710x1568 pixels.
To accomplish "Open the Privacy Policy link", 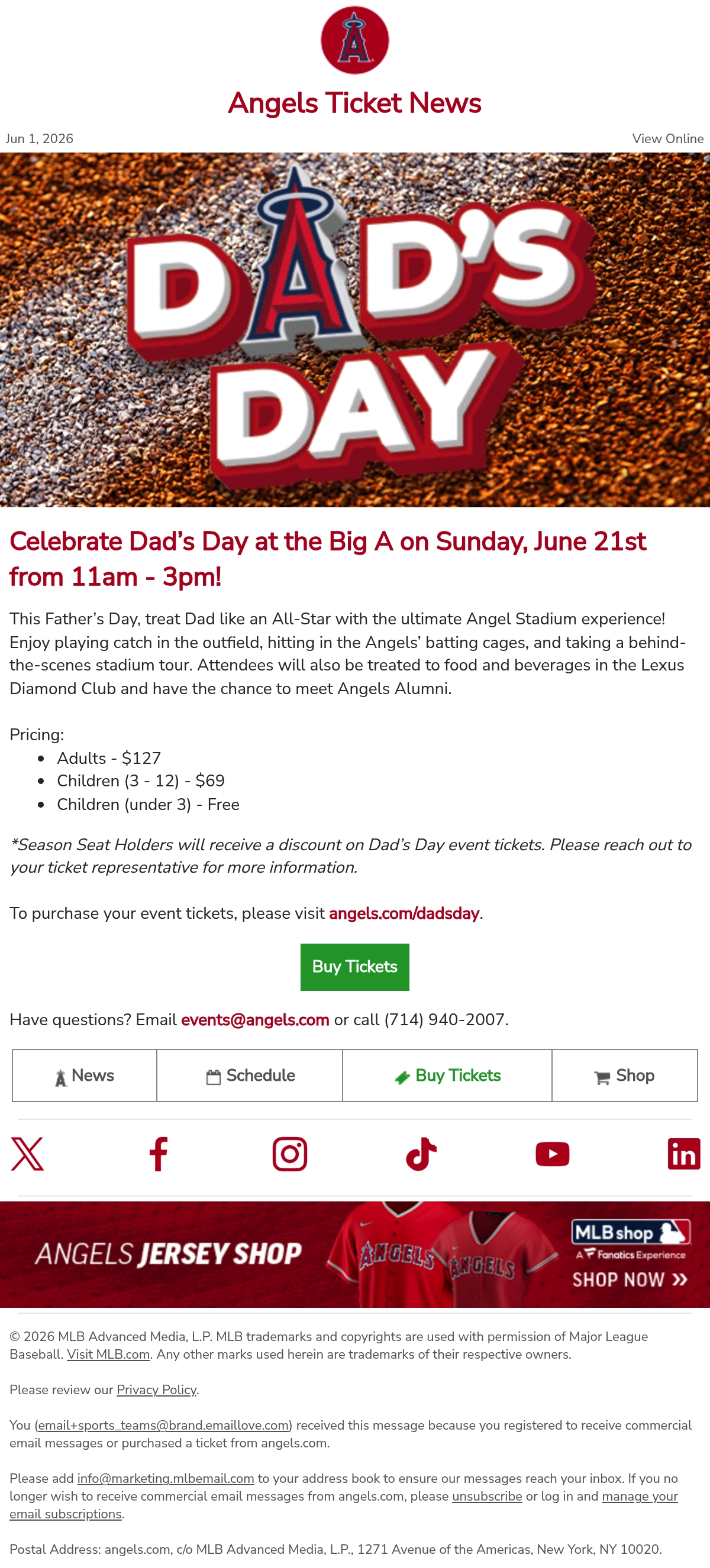I will pyautogui.click(x=156, y=1389).
